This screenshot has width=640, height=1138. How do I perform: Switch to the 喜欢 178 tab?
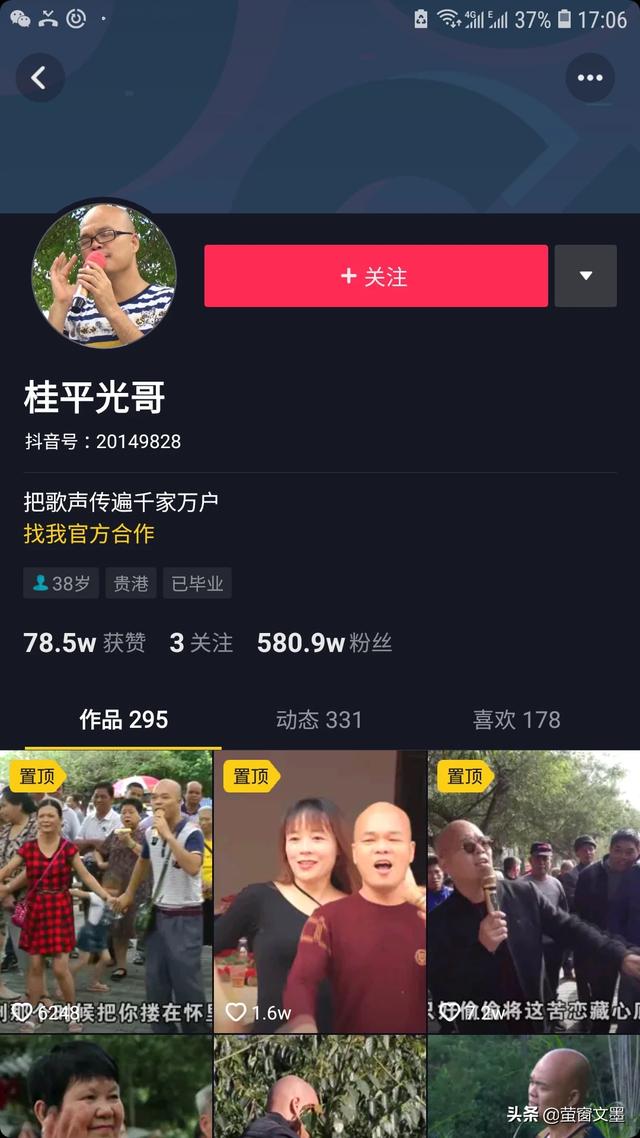point(516,720)
